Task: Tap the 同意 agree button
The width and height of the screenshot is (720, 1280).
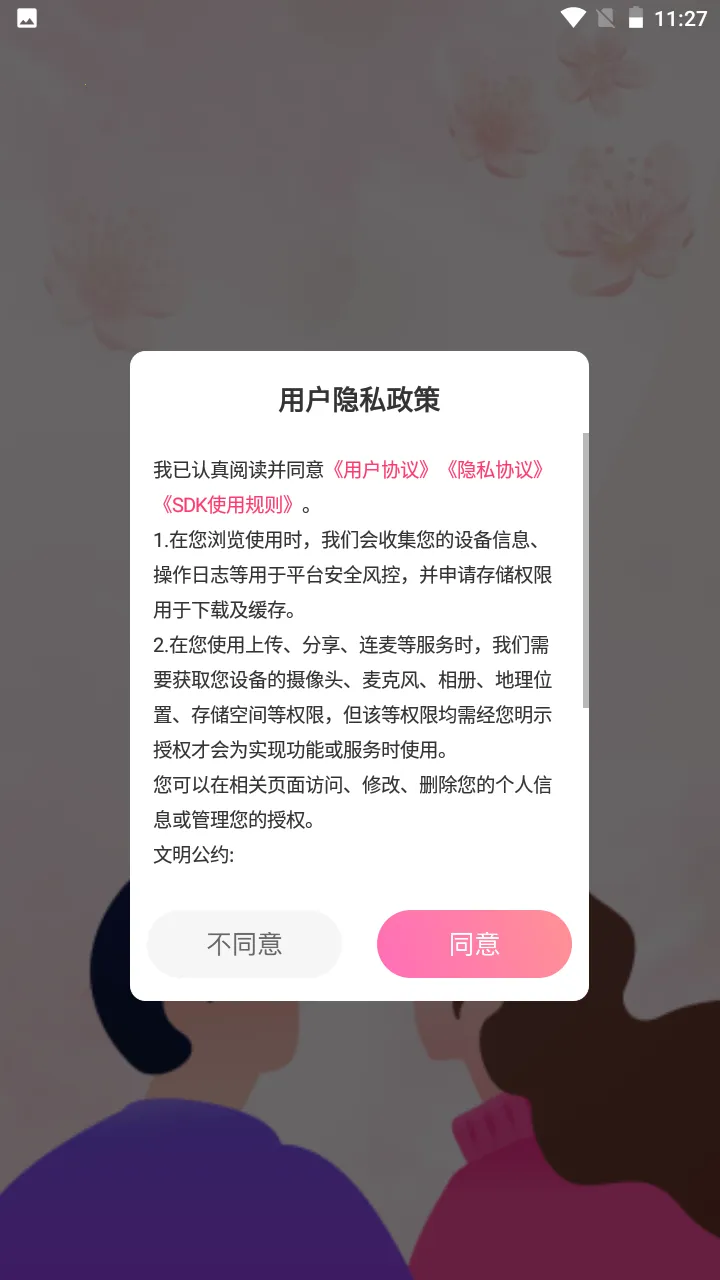Action: tap(474, 944)
